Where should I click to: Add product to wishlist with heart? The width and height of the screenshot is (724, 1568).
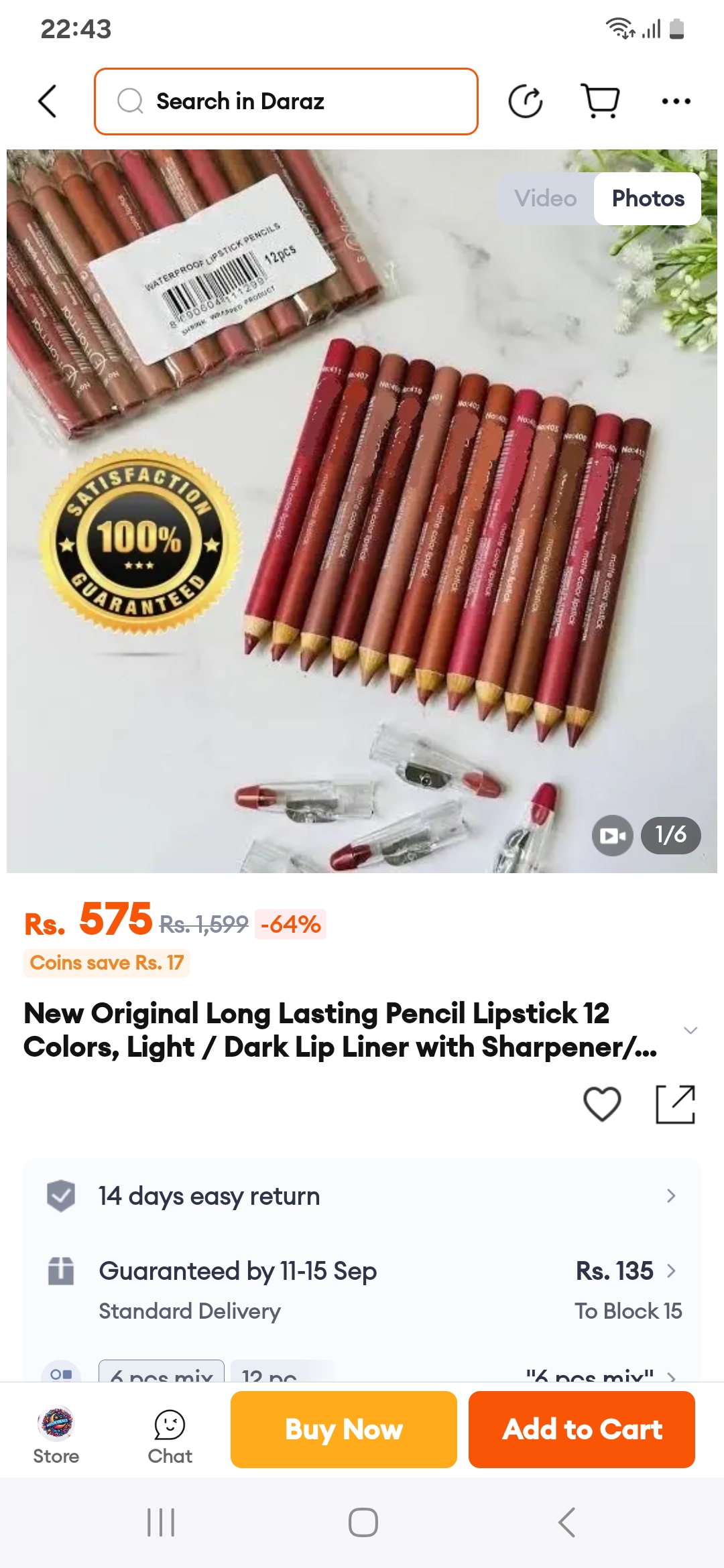point(602,1104)
